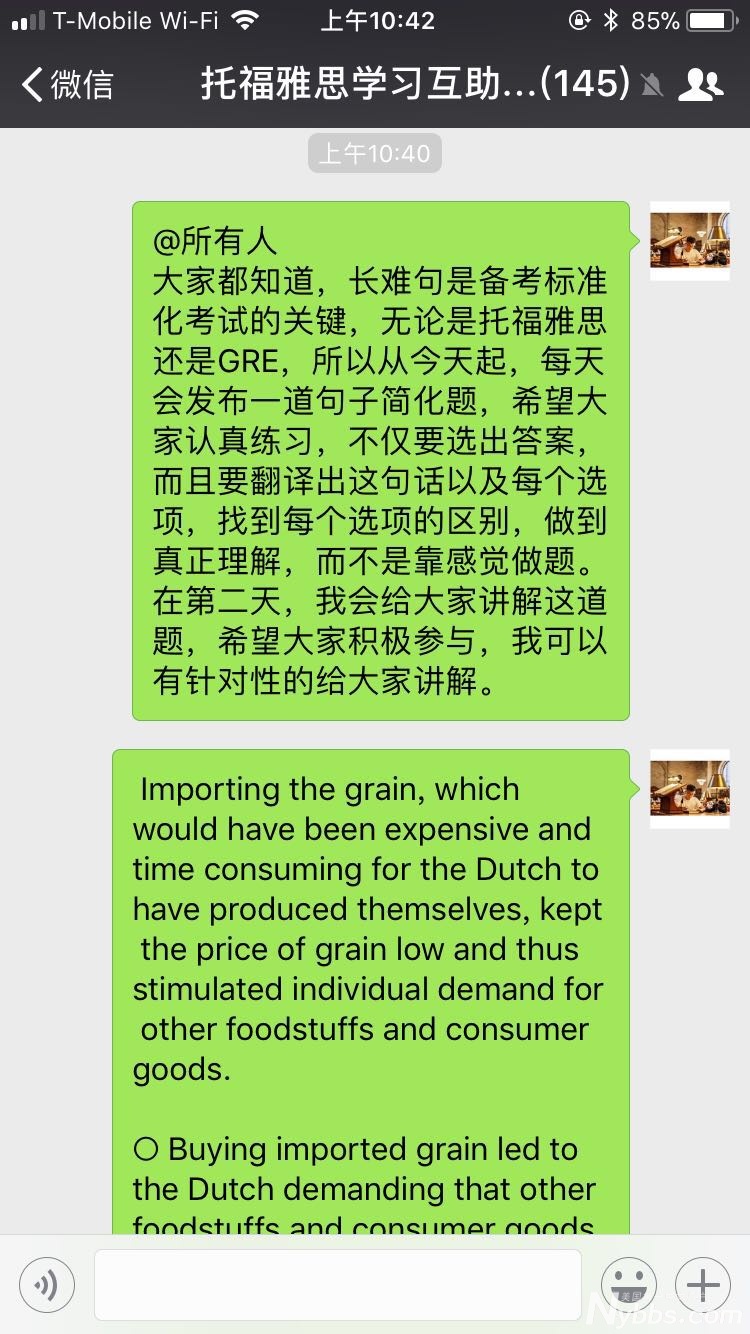This screenshot has width=750, height=1334.
Task: Open the emoji sticker panel
Action: (628, 1285)
